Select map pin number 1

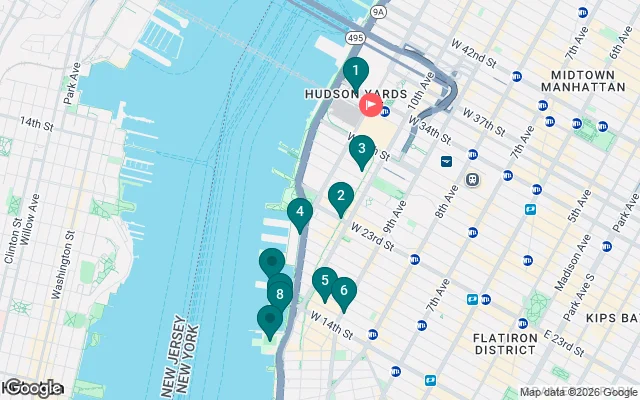(x=355, y=72)
